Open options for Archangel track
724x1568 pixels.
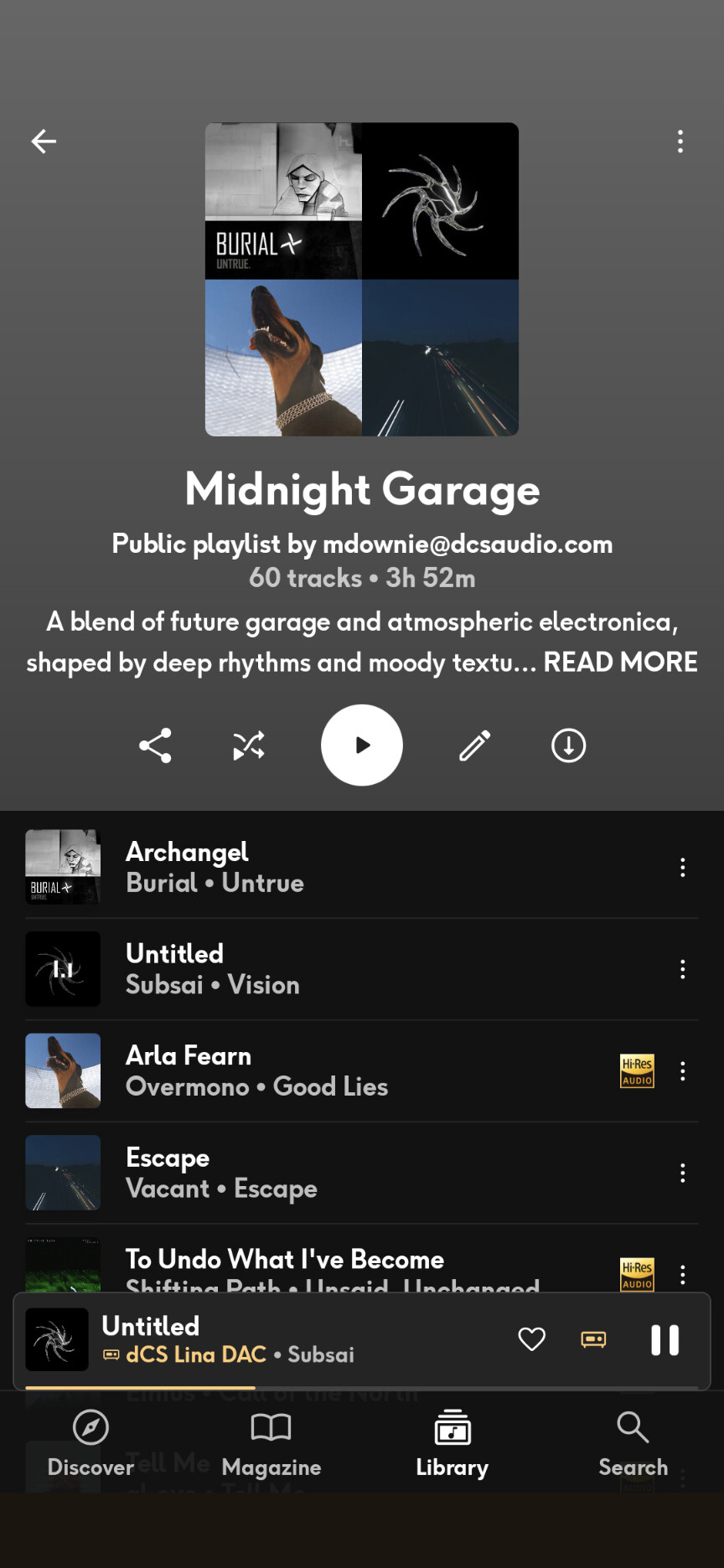pos(683,868)
